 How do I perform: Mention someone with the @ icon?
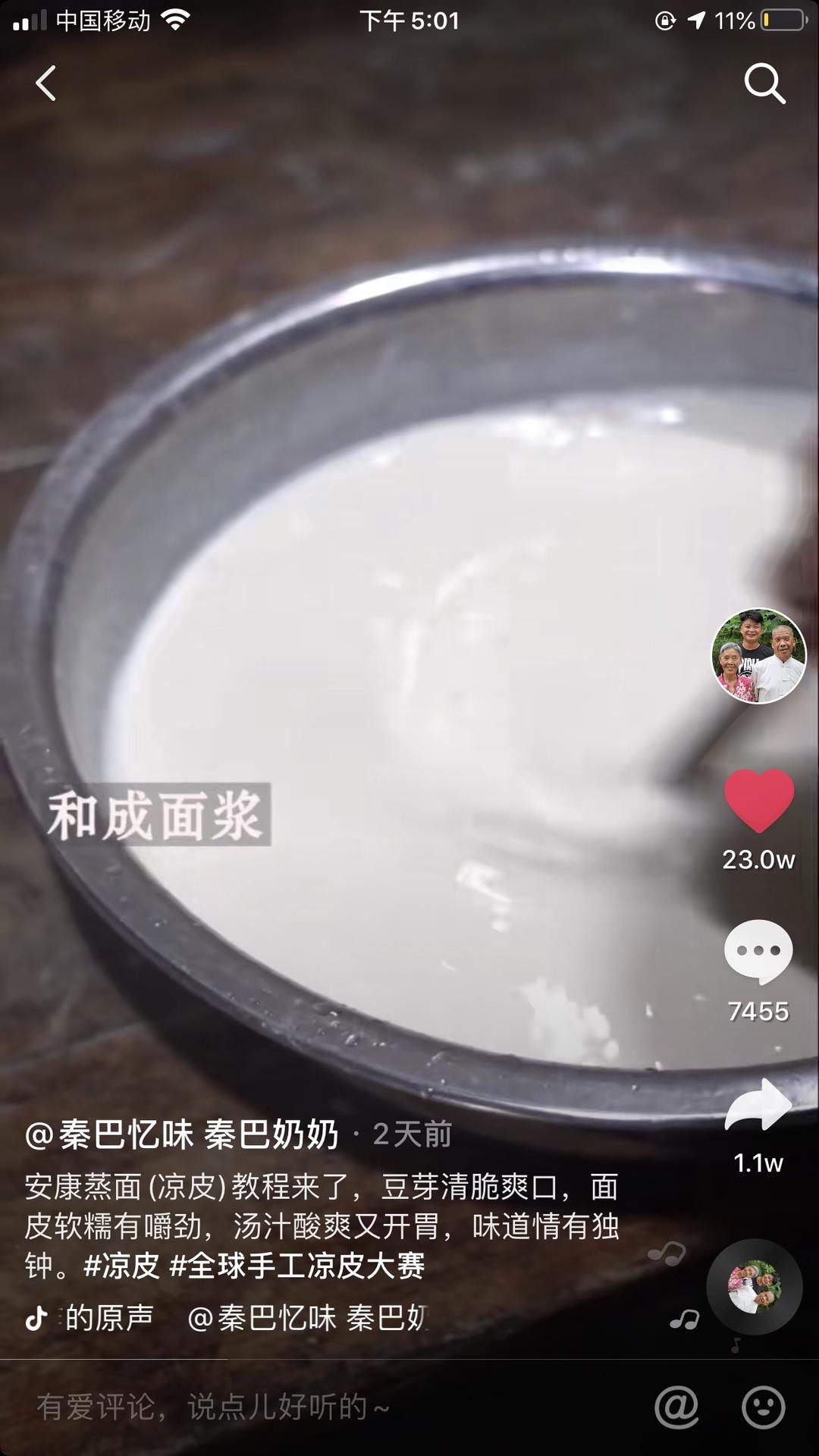click(x=676, y=1407)
